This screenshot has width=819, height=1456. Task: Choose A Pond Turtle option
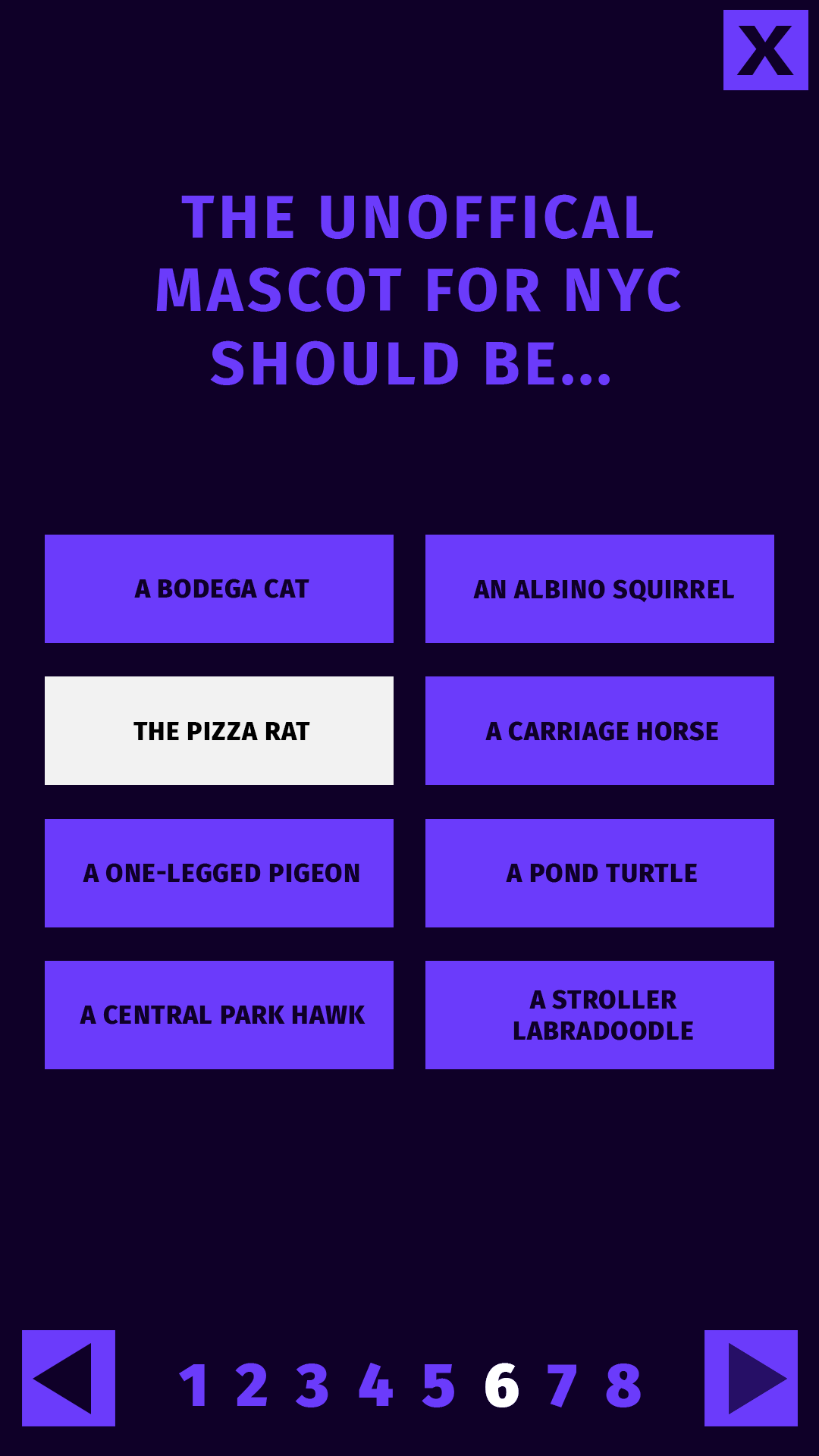599,873
